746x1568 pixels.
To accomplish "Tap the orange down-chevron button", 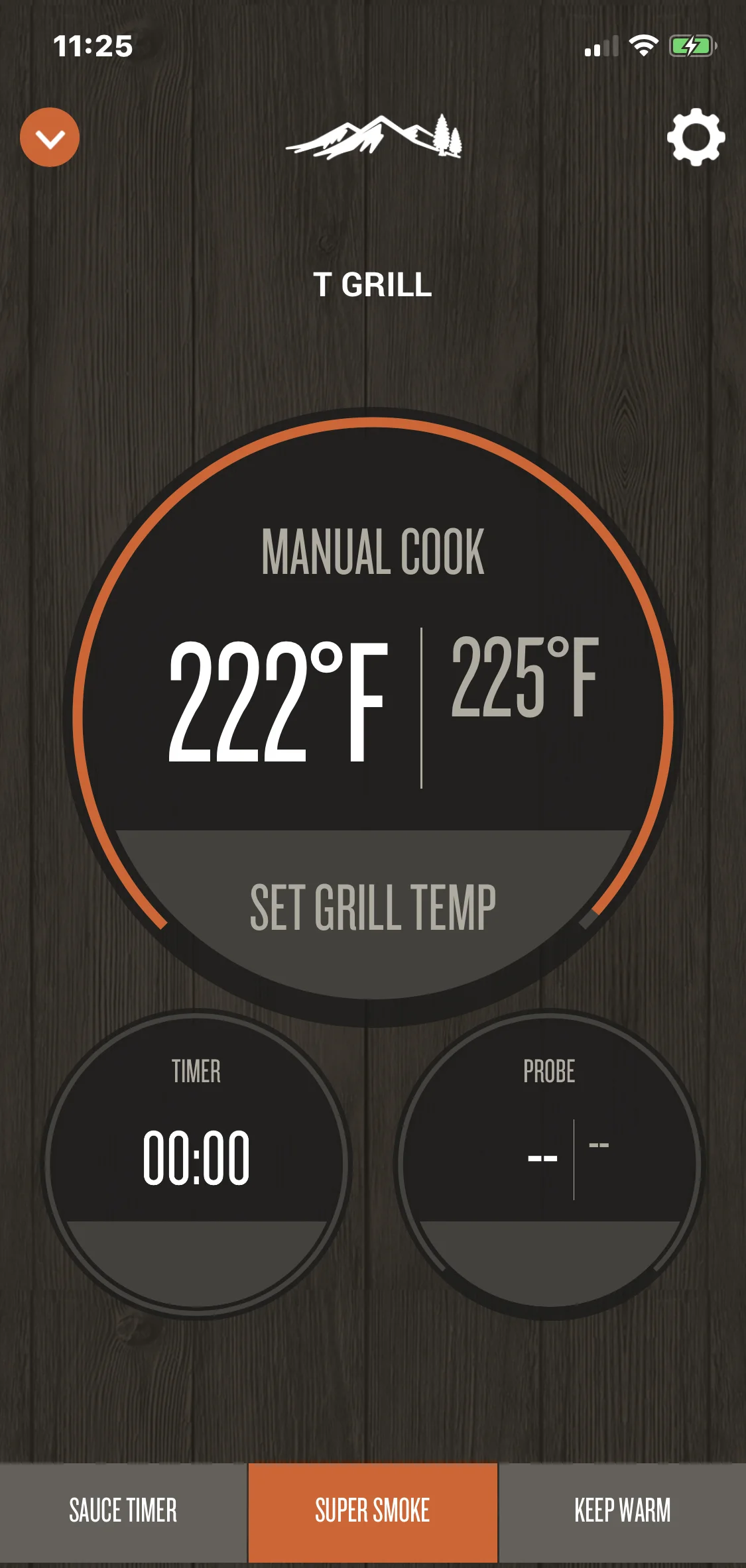I will point(50,137).
